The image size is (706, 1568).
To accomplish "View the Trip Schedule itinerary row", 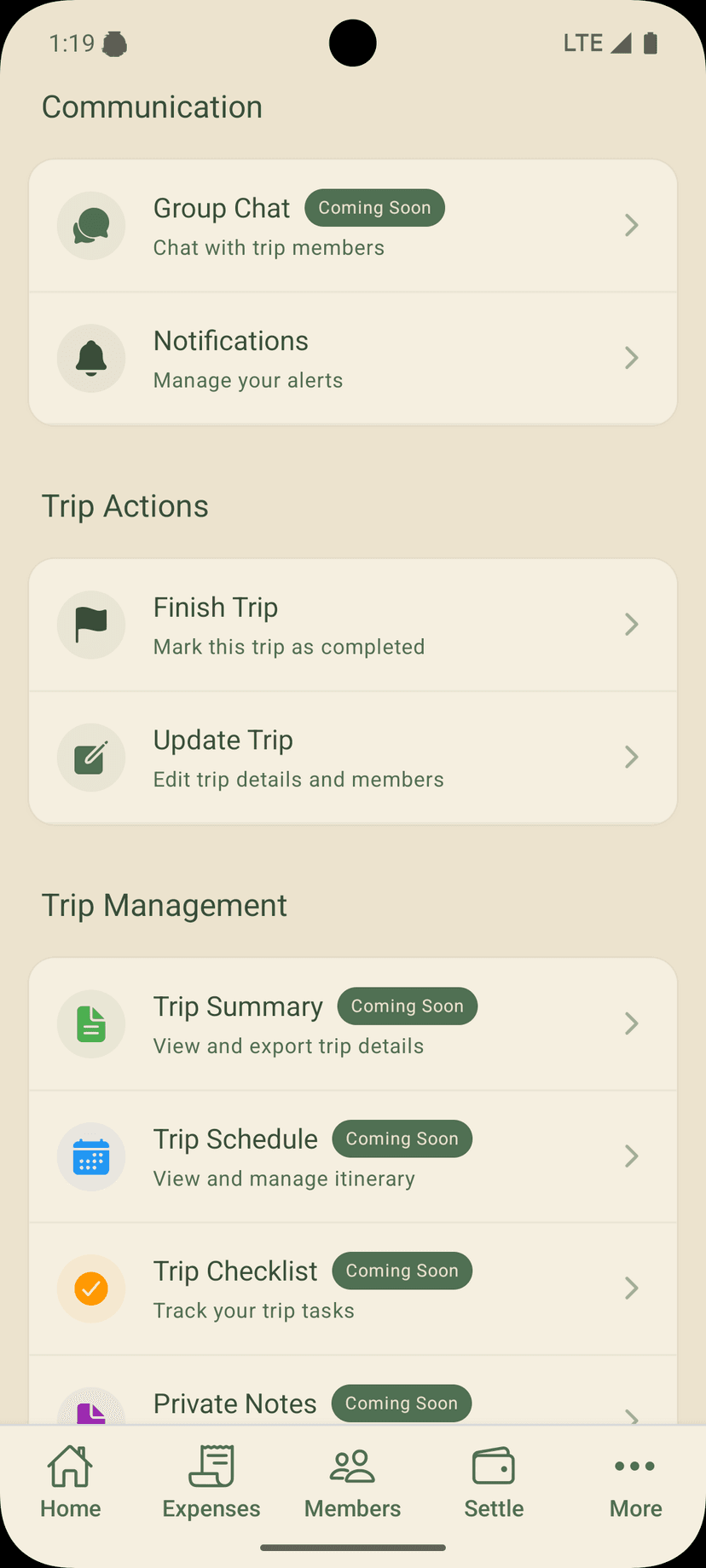I will [x=352, y=1156].
